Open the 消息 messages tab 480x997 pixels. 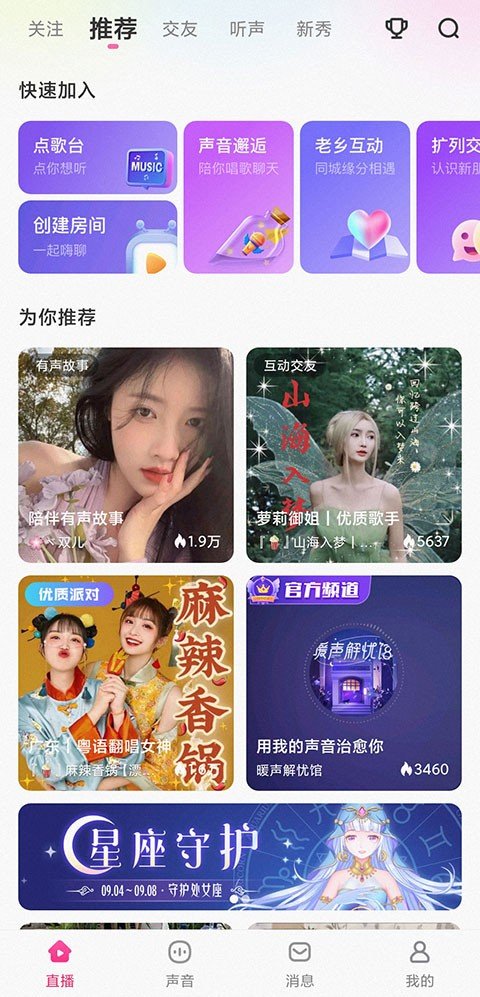pos(299,964)
